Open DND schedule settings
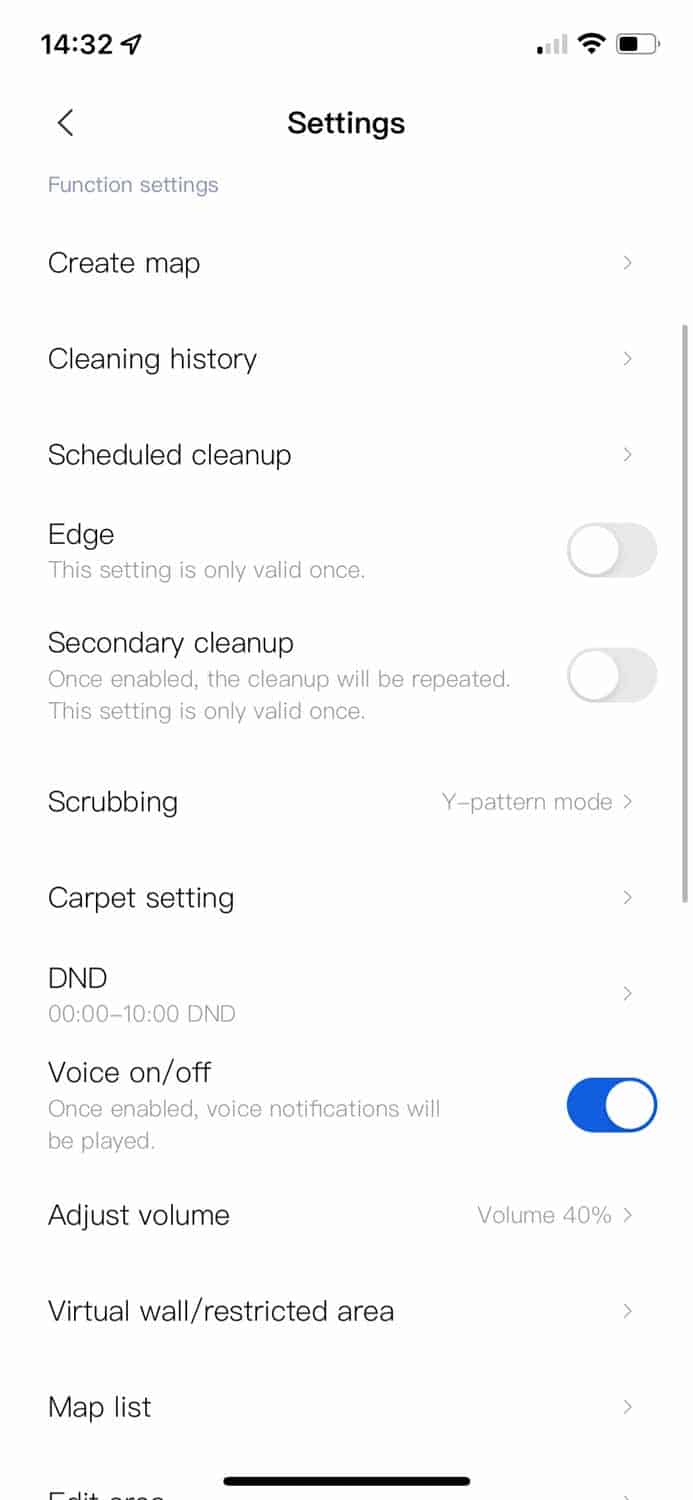The height and width of the screenshot is (1500, 693). (340, 994)
